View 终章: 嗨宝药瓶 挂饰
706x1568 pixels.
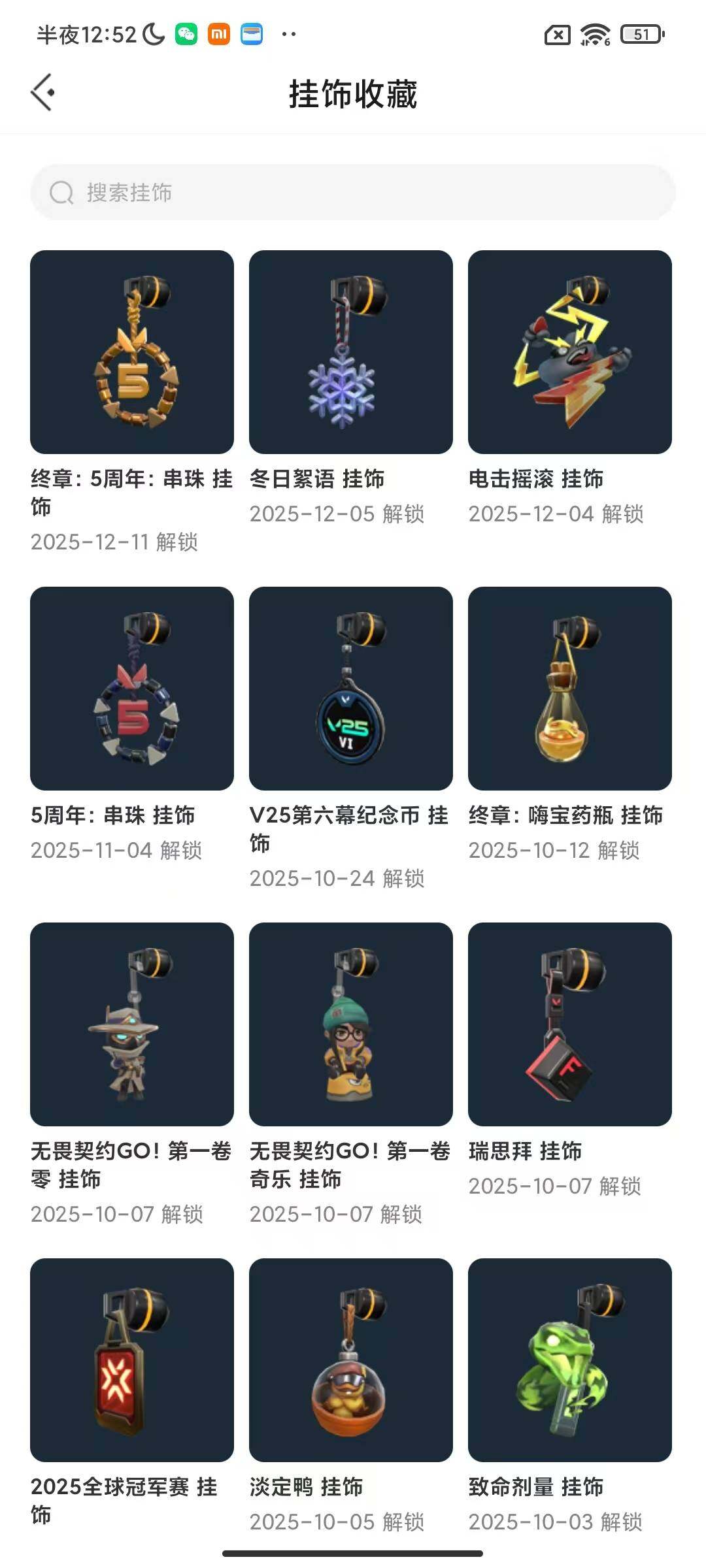pos(570,689)
